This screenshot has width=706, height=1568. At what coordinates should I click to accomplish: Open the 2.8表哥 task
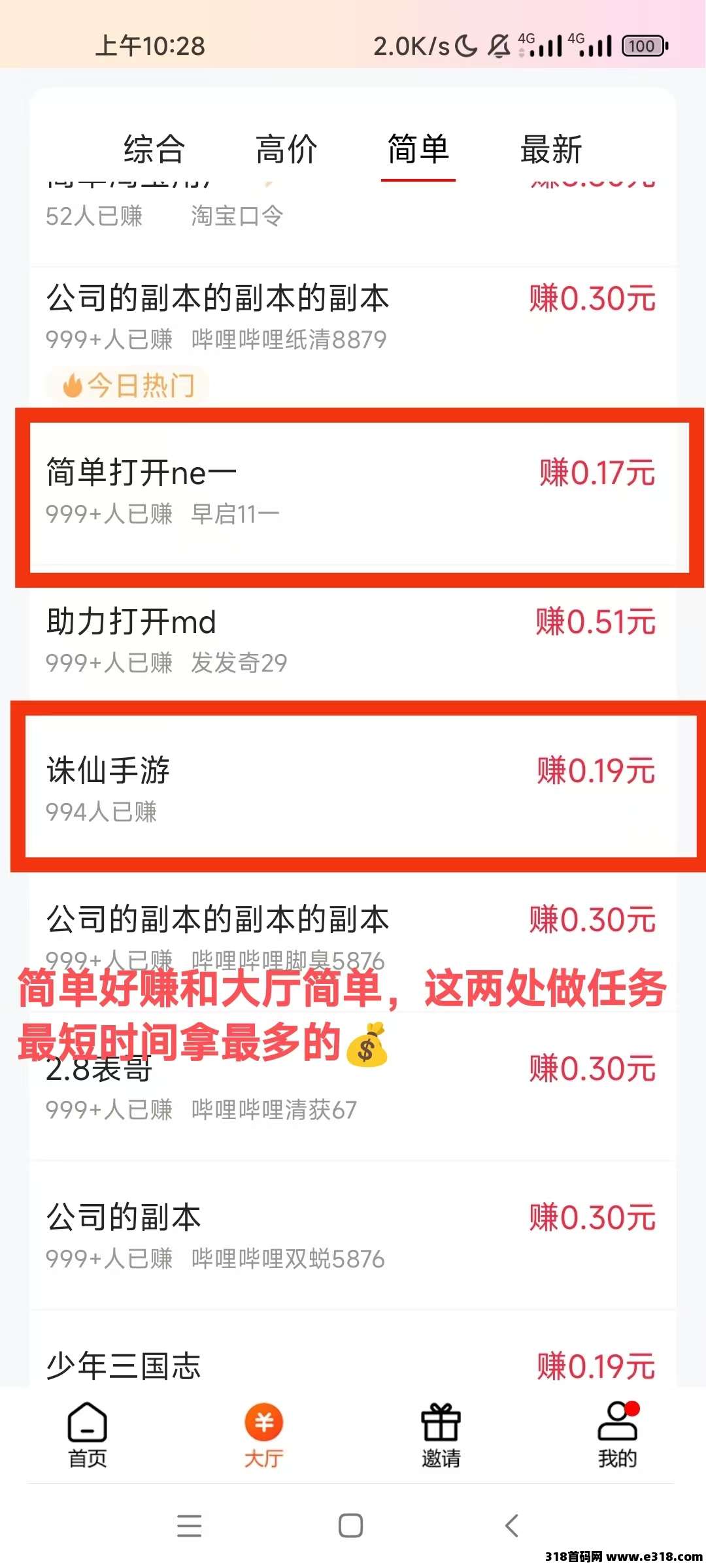353,1088
